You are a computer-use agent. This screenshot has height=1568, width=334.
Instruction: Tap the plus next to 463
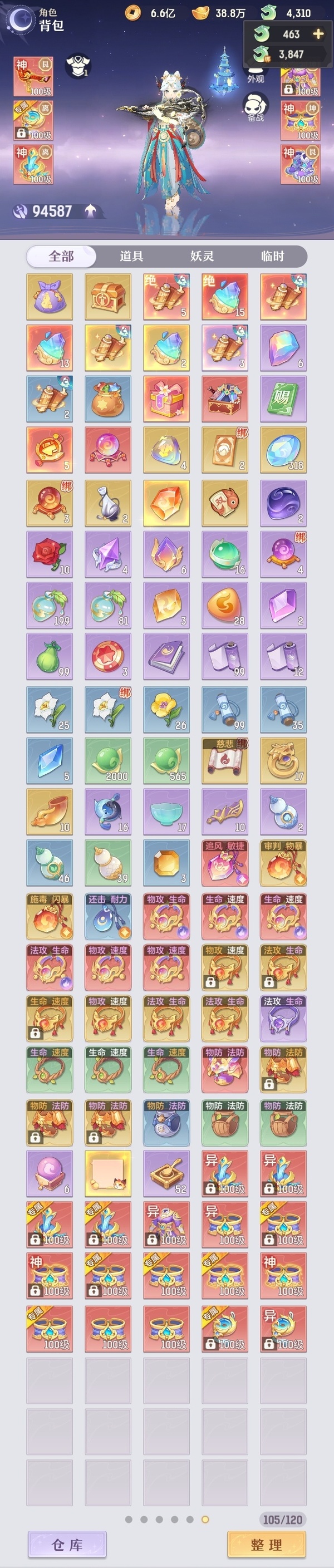tap(317, 34)
